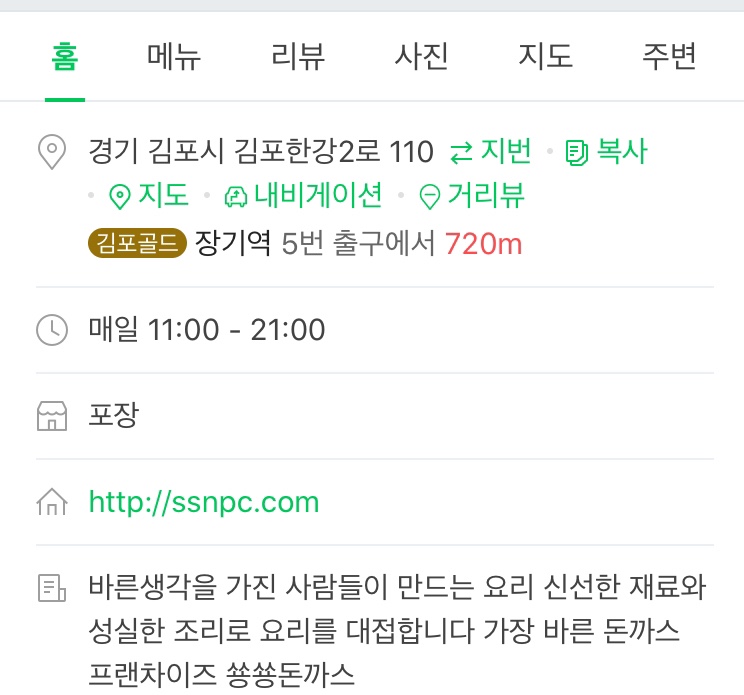Open the ssnpc.com website link
Screen dimensions: 744x695
[204, 501]
